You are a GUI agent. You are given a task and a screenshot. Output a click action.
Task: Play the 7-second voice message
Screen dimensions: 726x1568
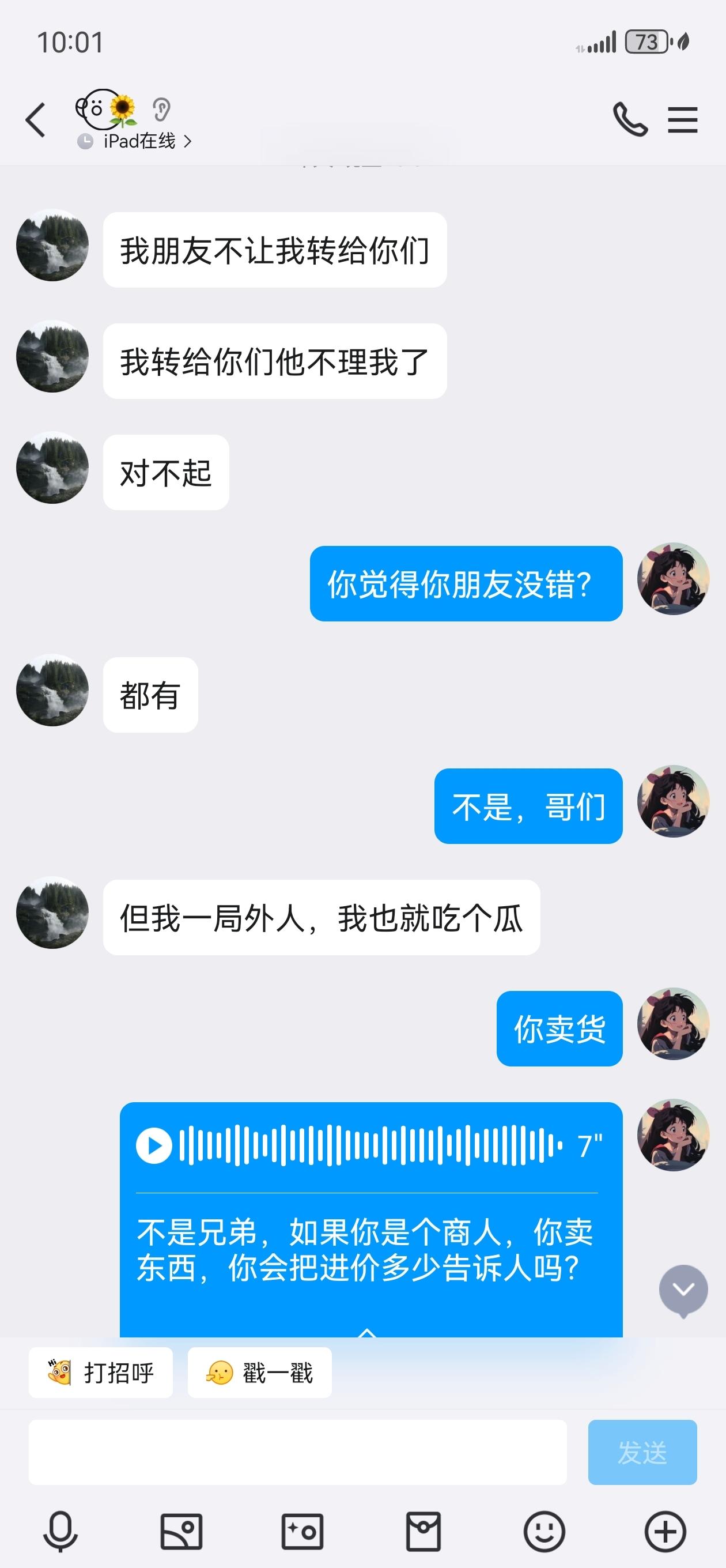tap(153, 1146)
